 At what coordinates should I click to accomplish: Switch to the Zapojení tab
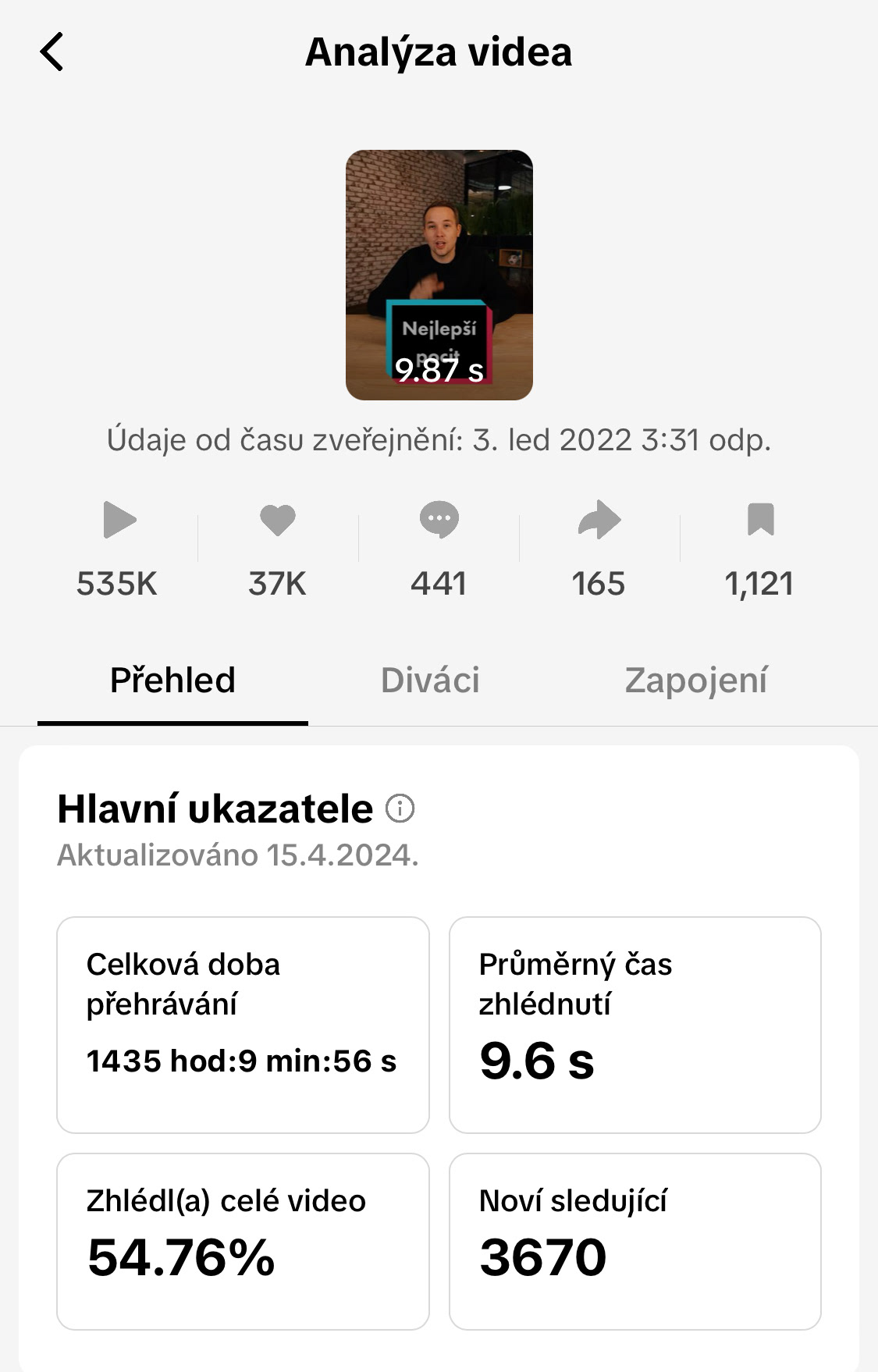click(x=695, y=680)
